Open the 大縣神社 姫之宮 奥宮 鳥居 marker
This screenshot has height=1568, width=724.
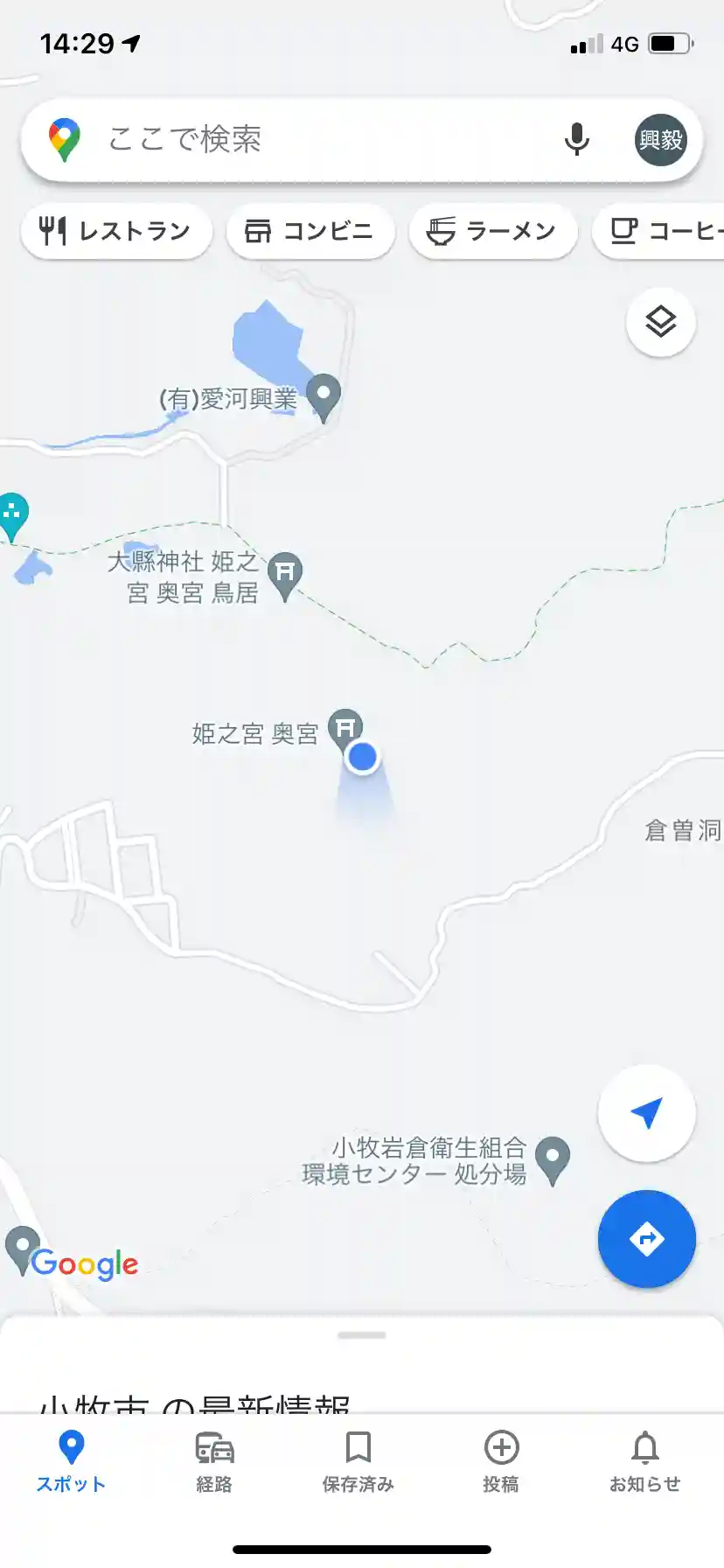click(285, 574)
